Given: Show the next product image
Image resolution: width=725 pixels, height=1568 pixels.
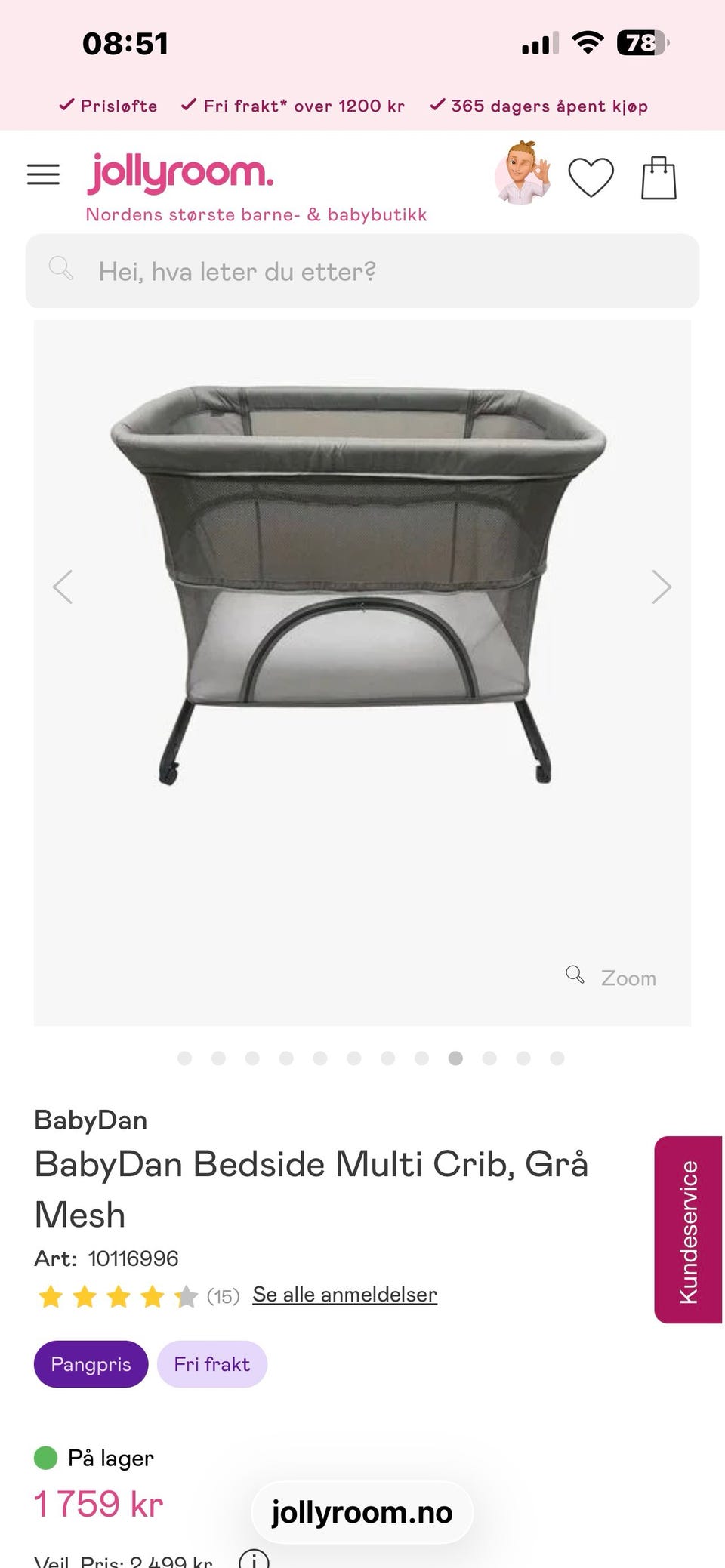Looking at the screenshot, I should coord(662,587).
